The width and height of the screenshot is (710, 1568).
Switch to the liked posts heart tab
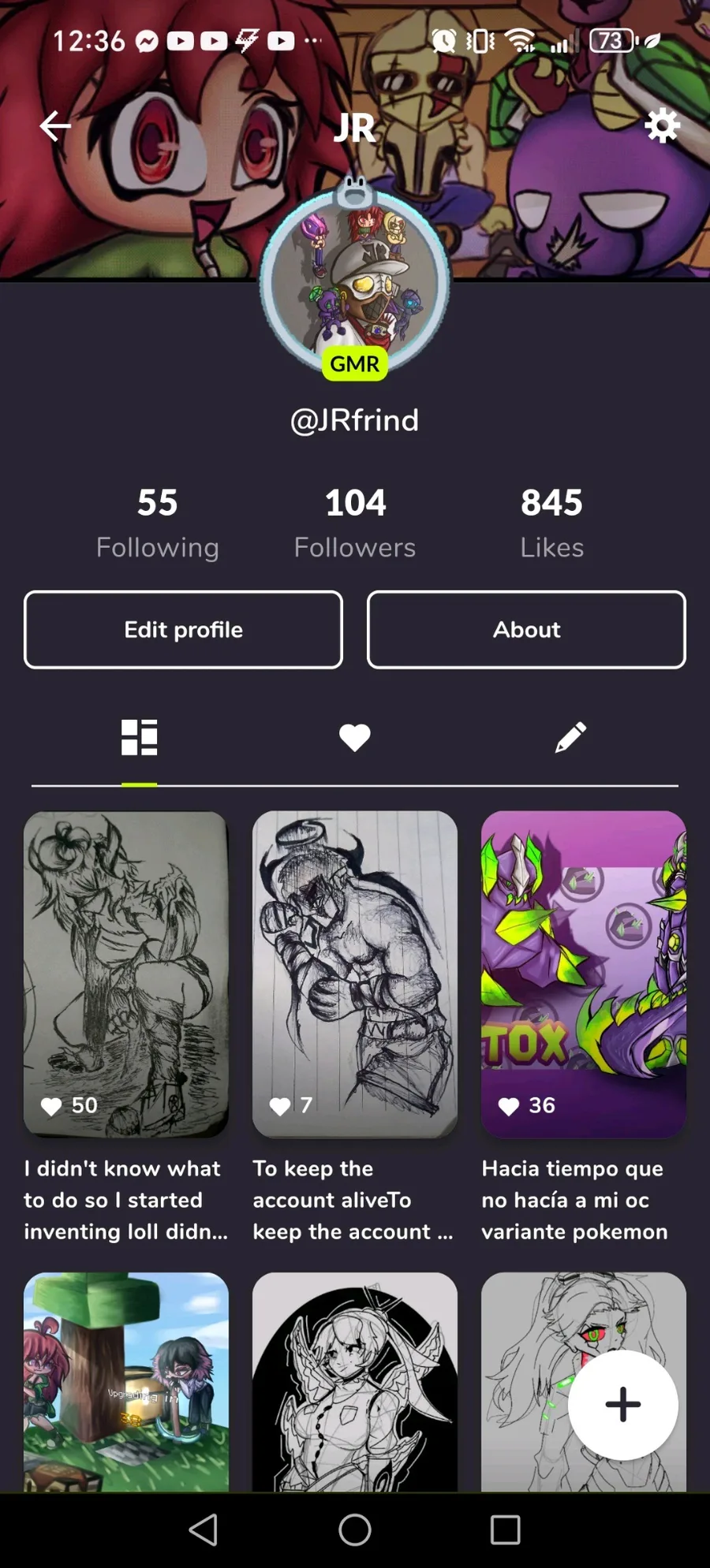coord(355,738)
